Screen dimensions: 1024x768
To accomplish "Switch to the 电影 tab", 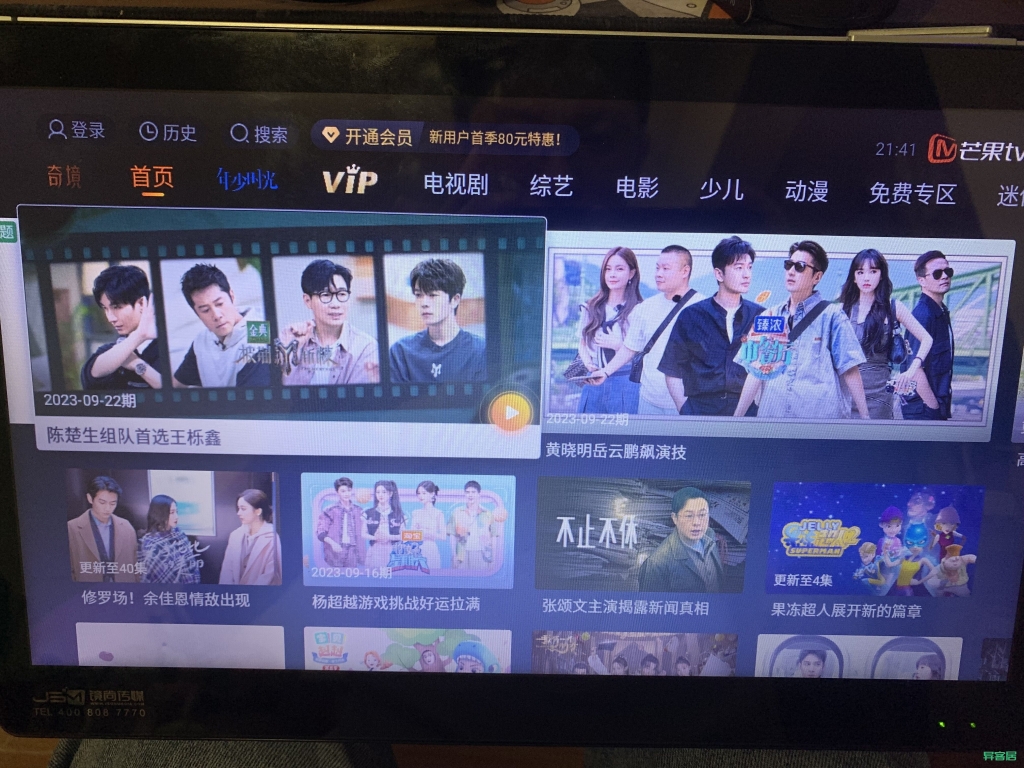I will coord(637,188).
